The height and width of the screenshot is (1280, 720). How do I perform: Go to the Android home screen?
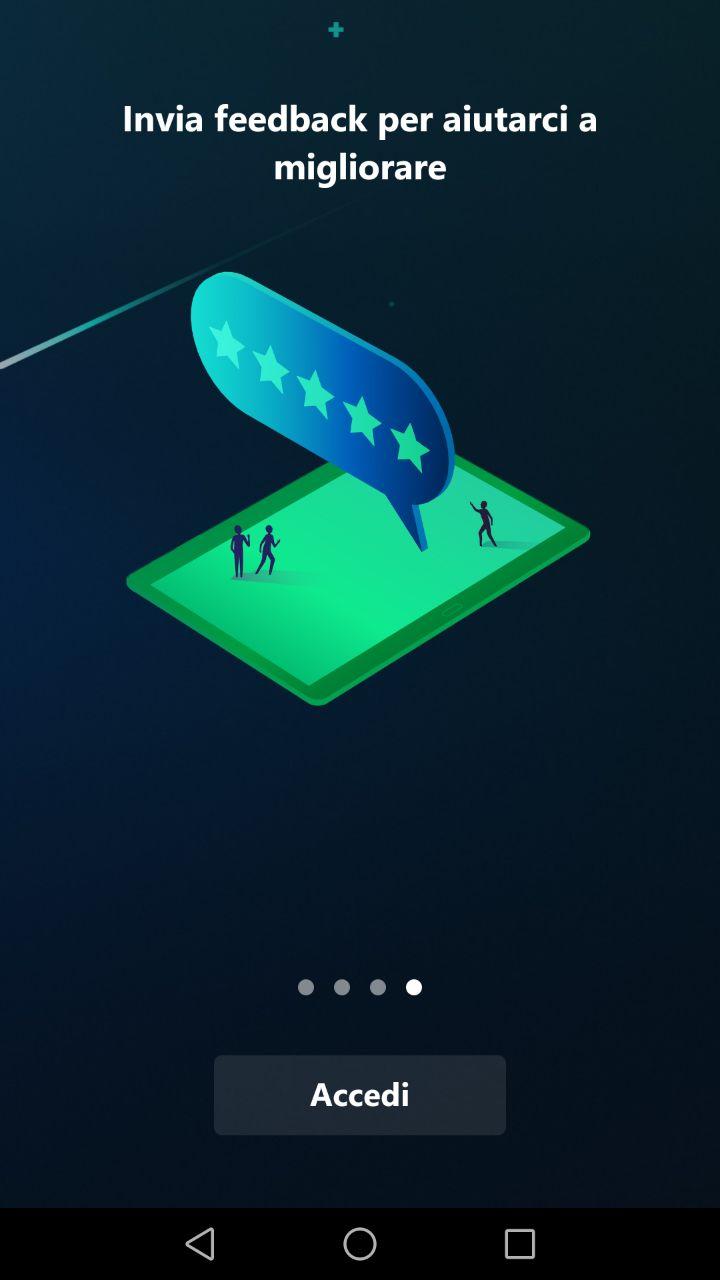[360, 1244]
